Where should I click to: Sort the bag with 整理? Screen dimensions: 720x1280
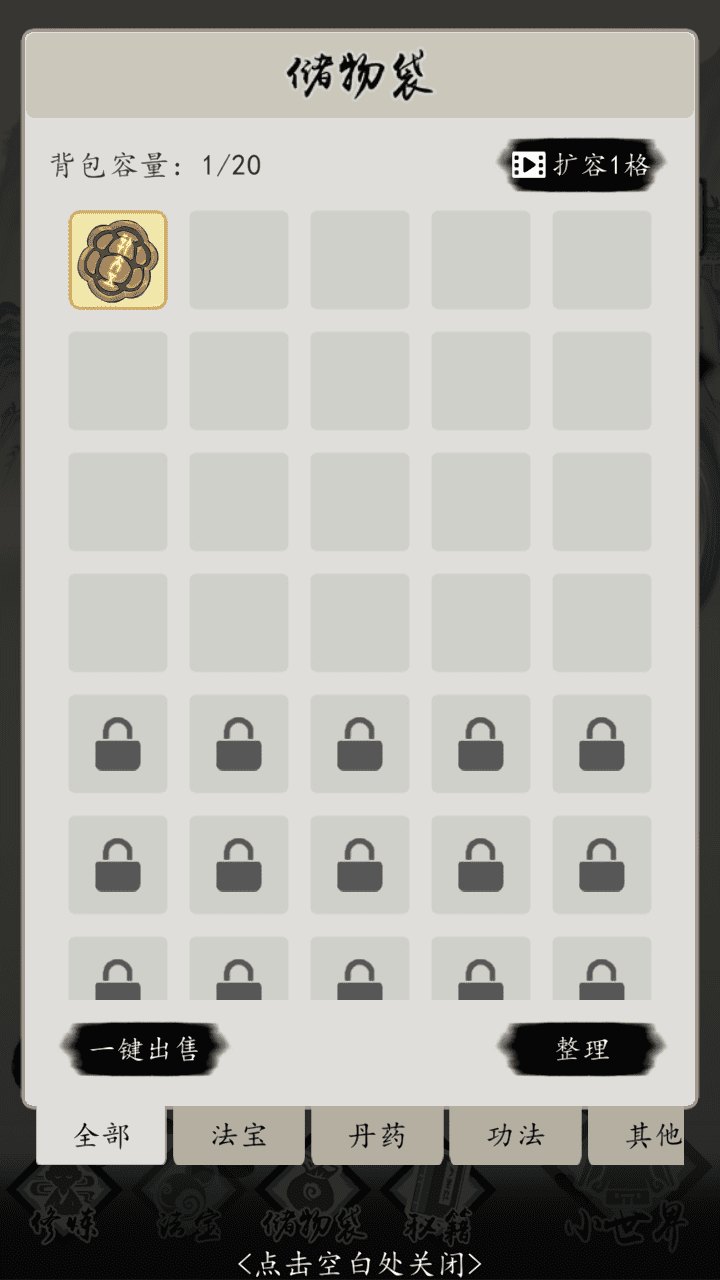click(x=582, y=1049)
